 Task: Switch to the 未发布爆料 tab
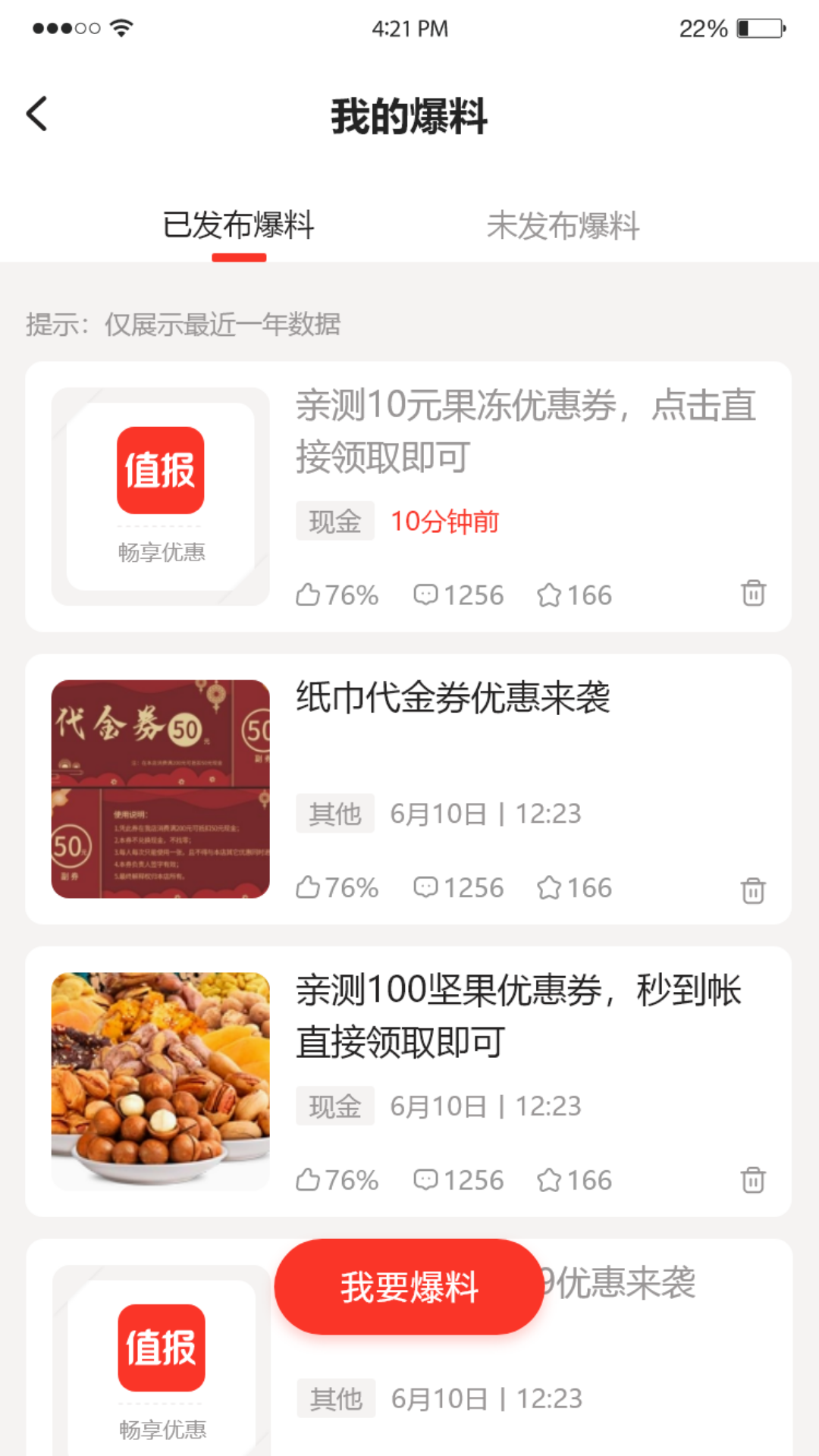pyautogui.click(x=563, y=225)
